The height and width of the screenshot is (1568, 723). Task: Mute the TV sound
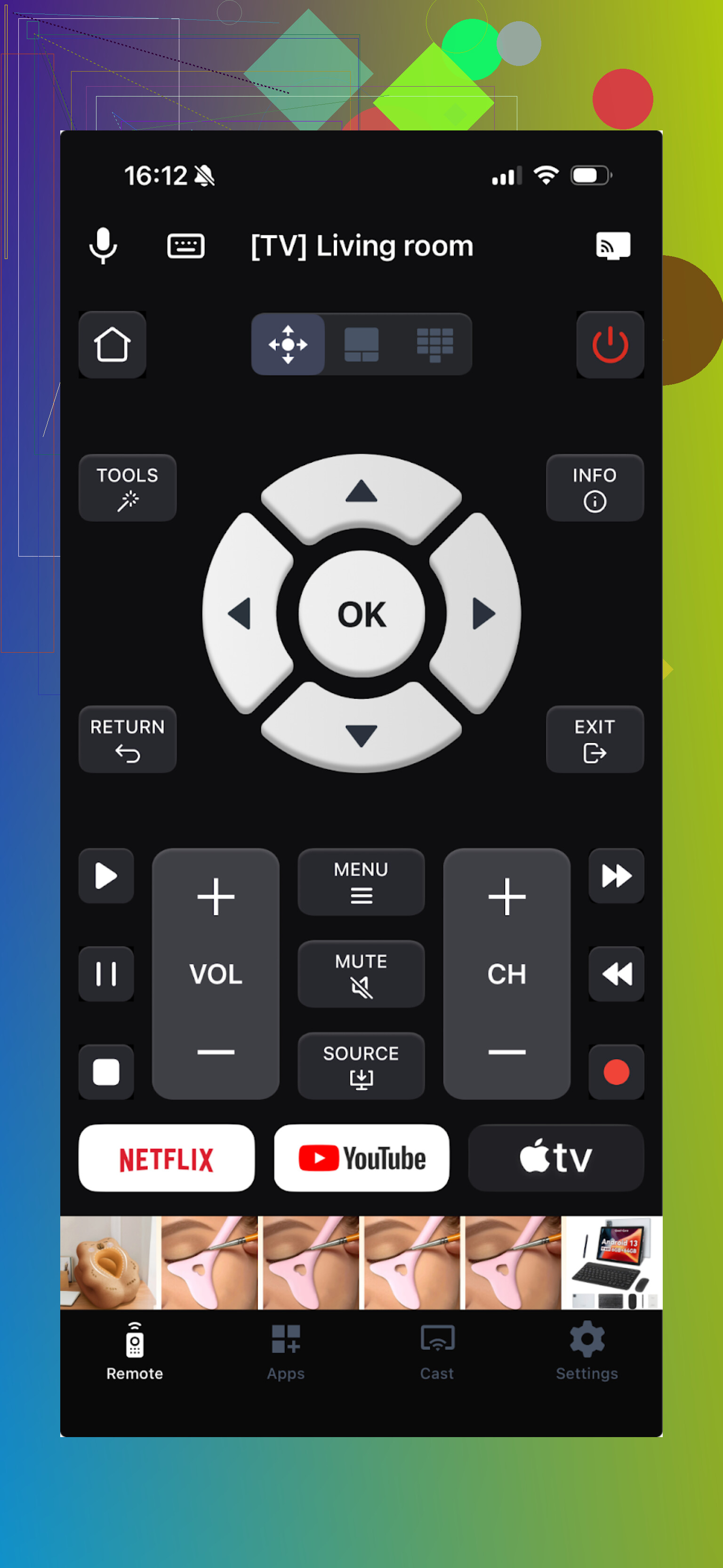point(361,973)
